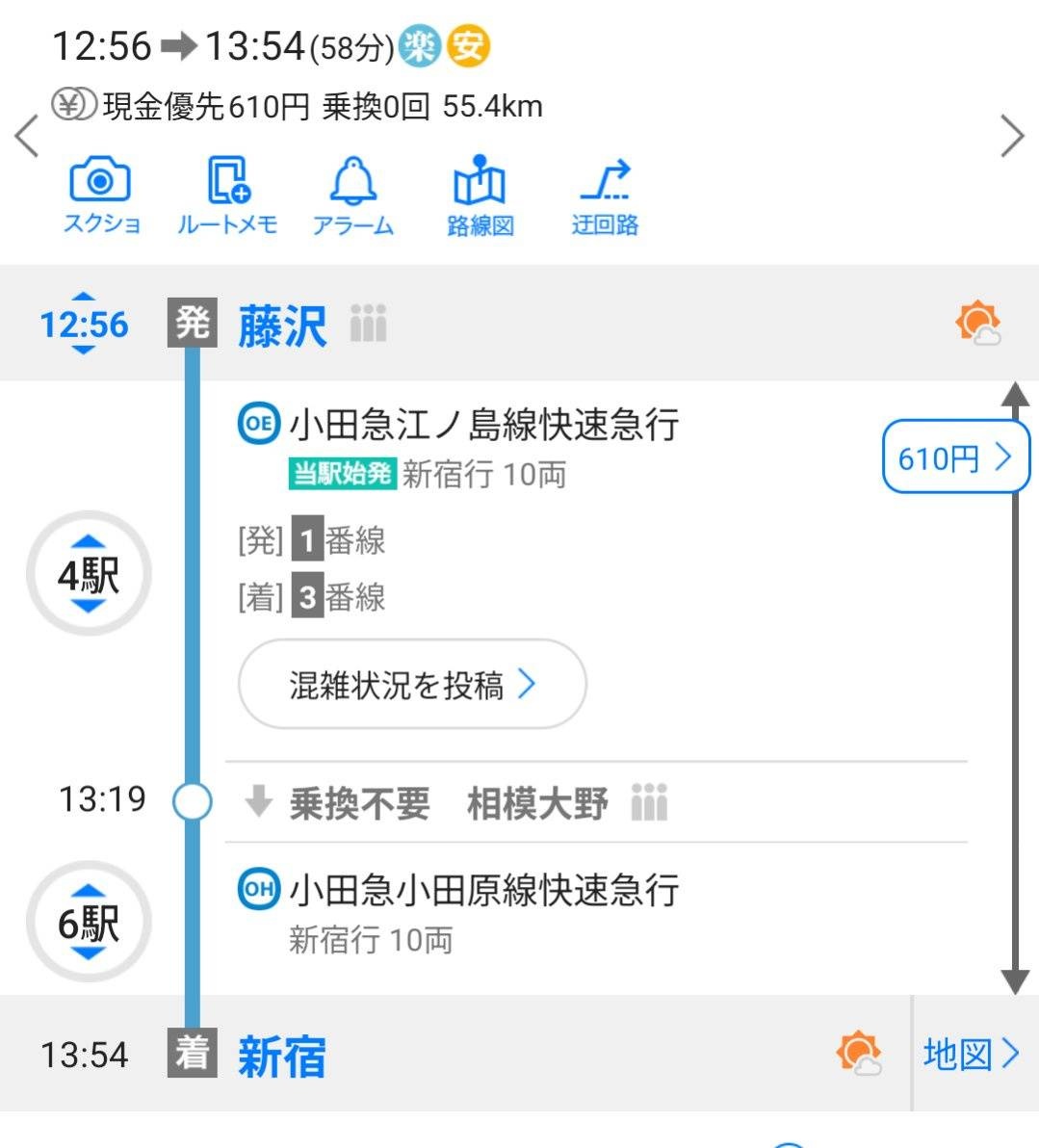Screen dimensions: 1039x1148
Task: Open the 路線図 route map
Action: pyautogui.click(x=480, y=196)
